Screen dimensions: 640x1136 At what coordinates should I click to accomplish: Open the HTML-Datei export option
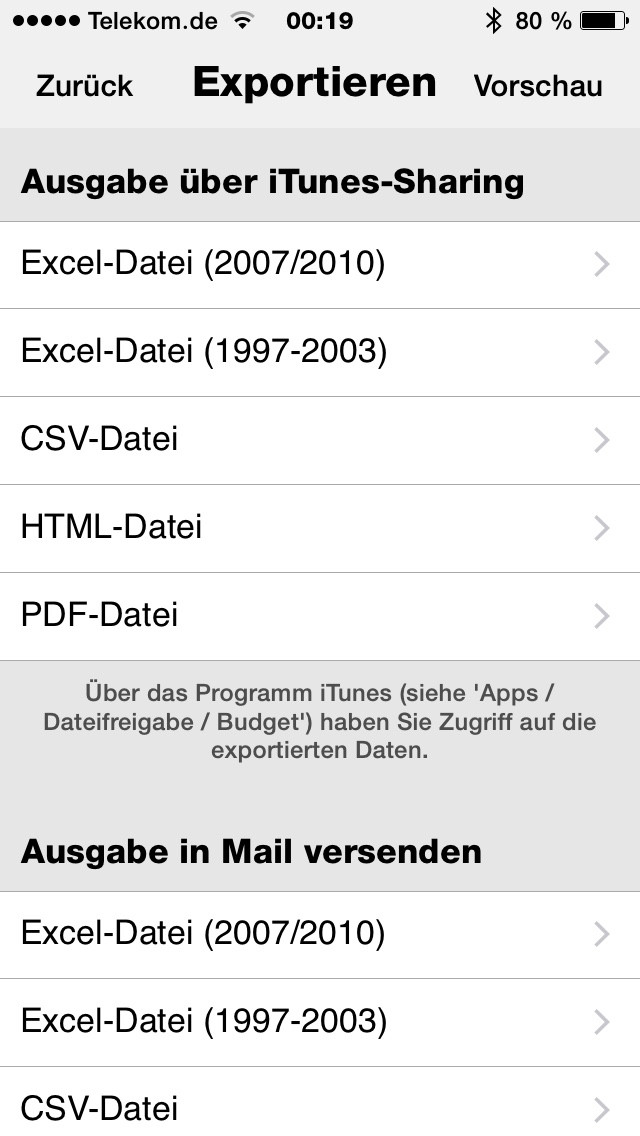320,528
